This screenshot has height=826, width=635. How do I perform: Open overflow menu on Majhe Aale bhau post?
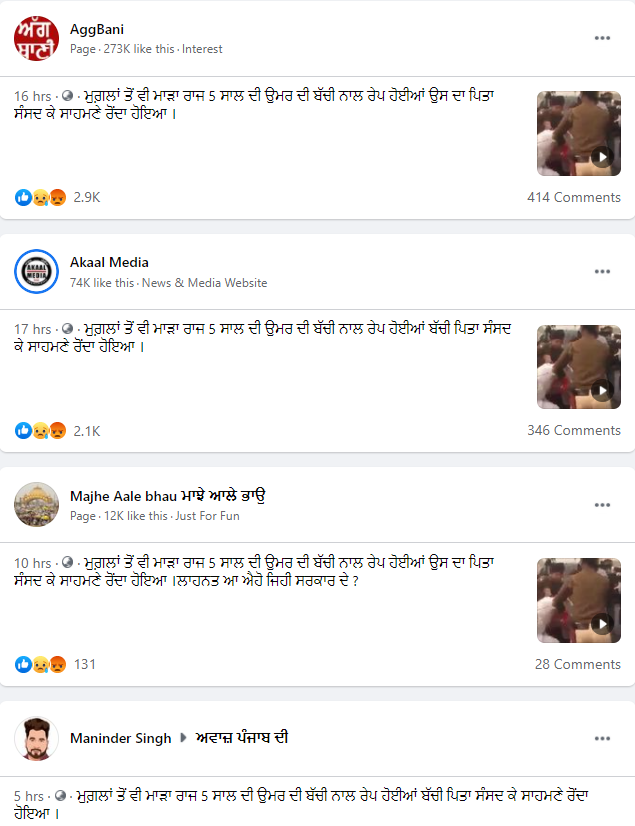(602, 505)
